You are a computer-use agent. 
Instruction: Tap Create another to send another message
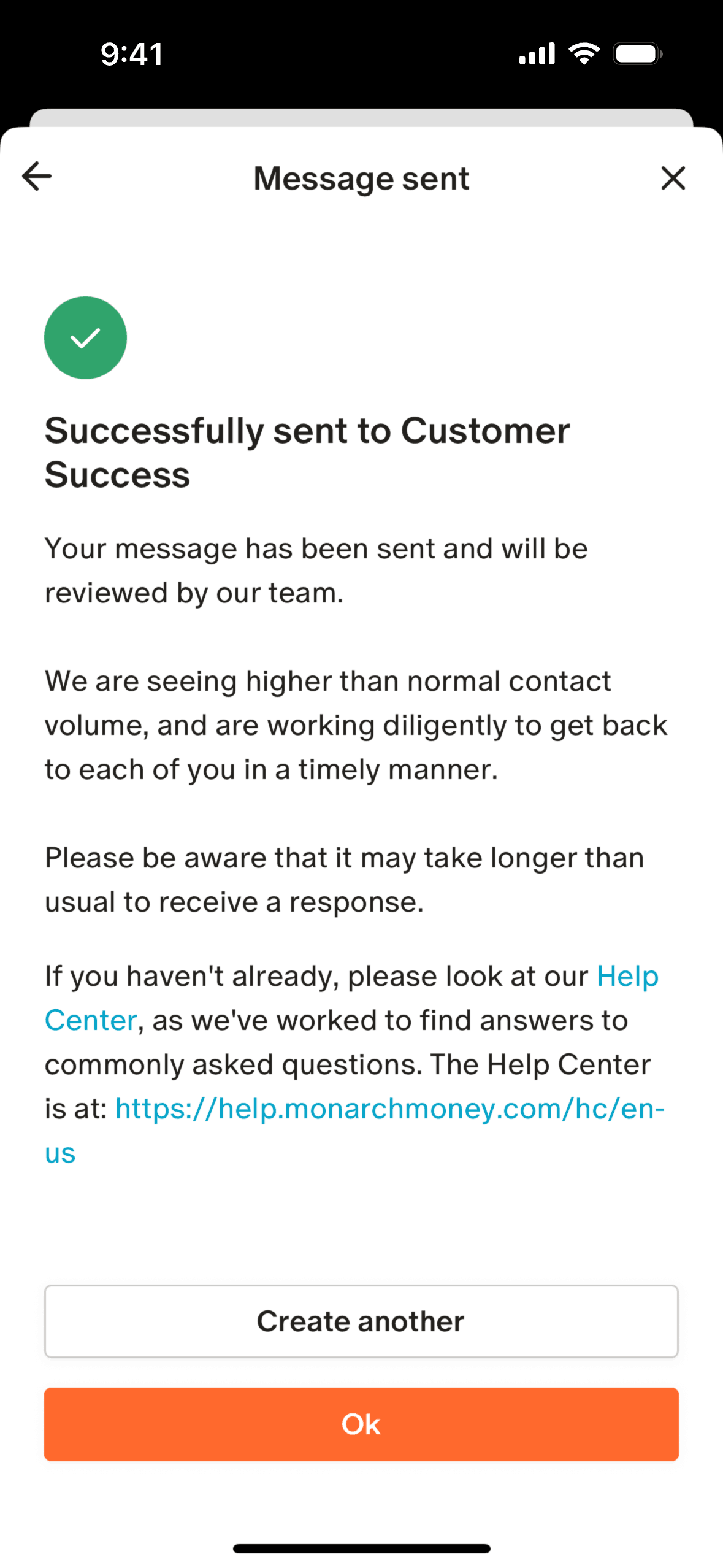click(x=361, y=1321)
